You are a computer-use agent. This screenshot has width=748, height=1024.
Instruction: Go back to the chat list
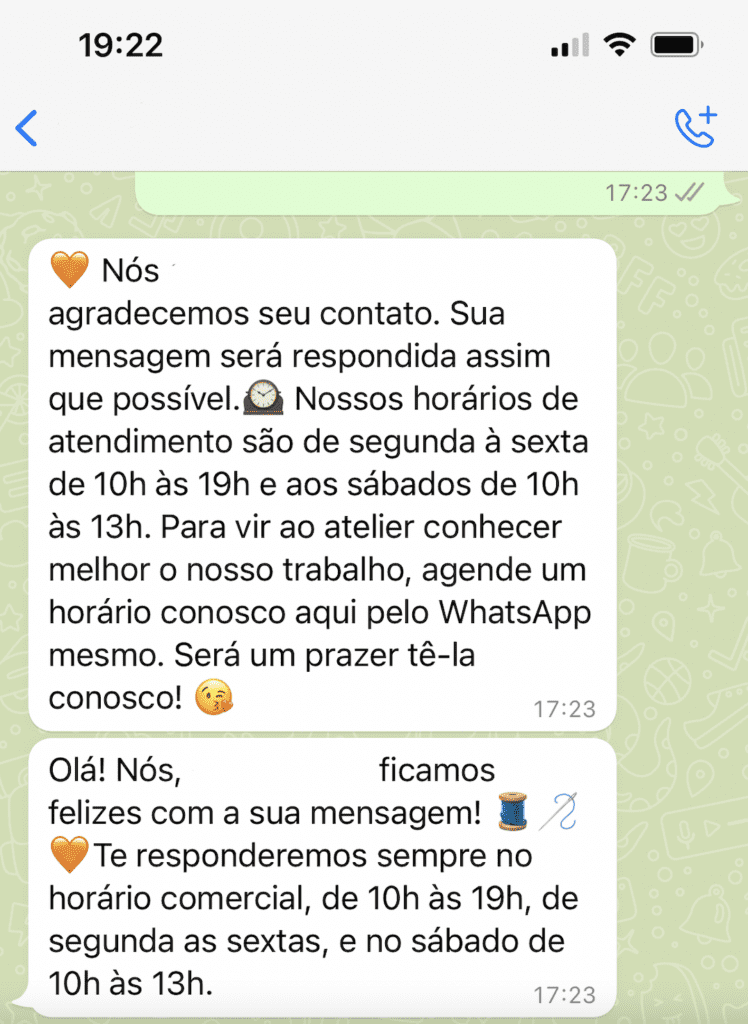click(27, 128)
